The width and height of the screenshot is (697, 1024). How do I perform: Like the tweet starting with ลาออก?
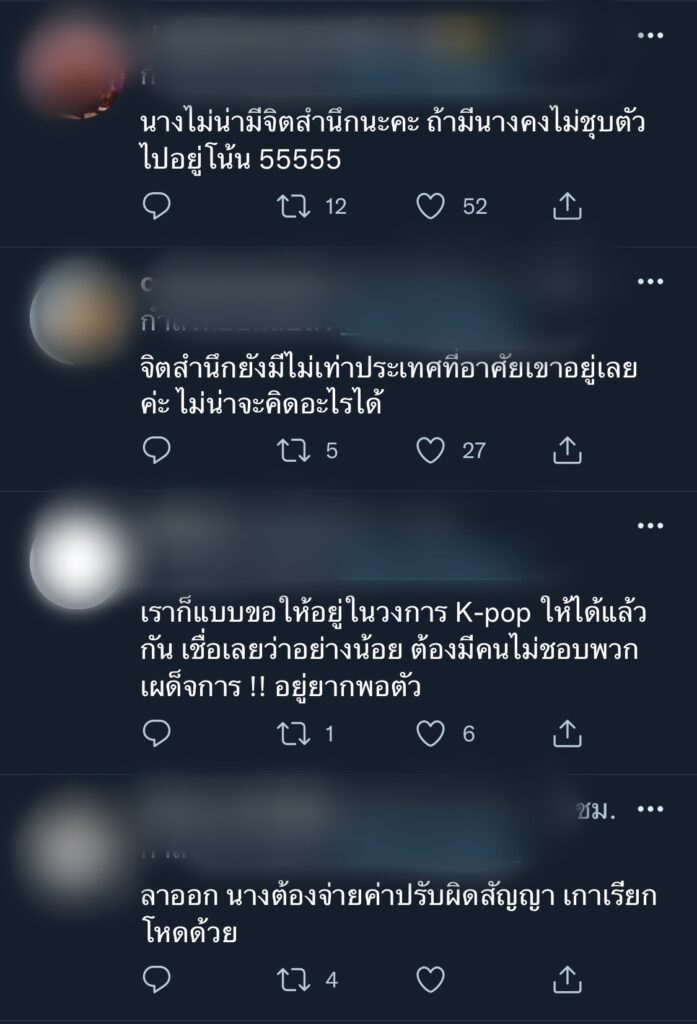click(430, 978)
